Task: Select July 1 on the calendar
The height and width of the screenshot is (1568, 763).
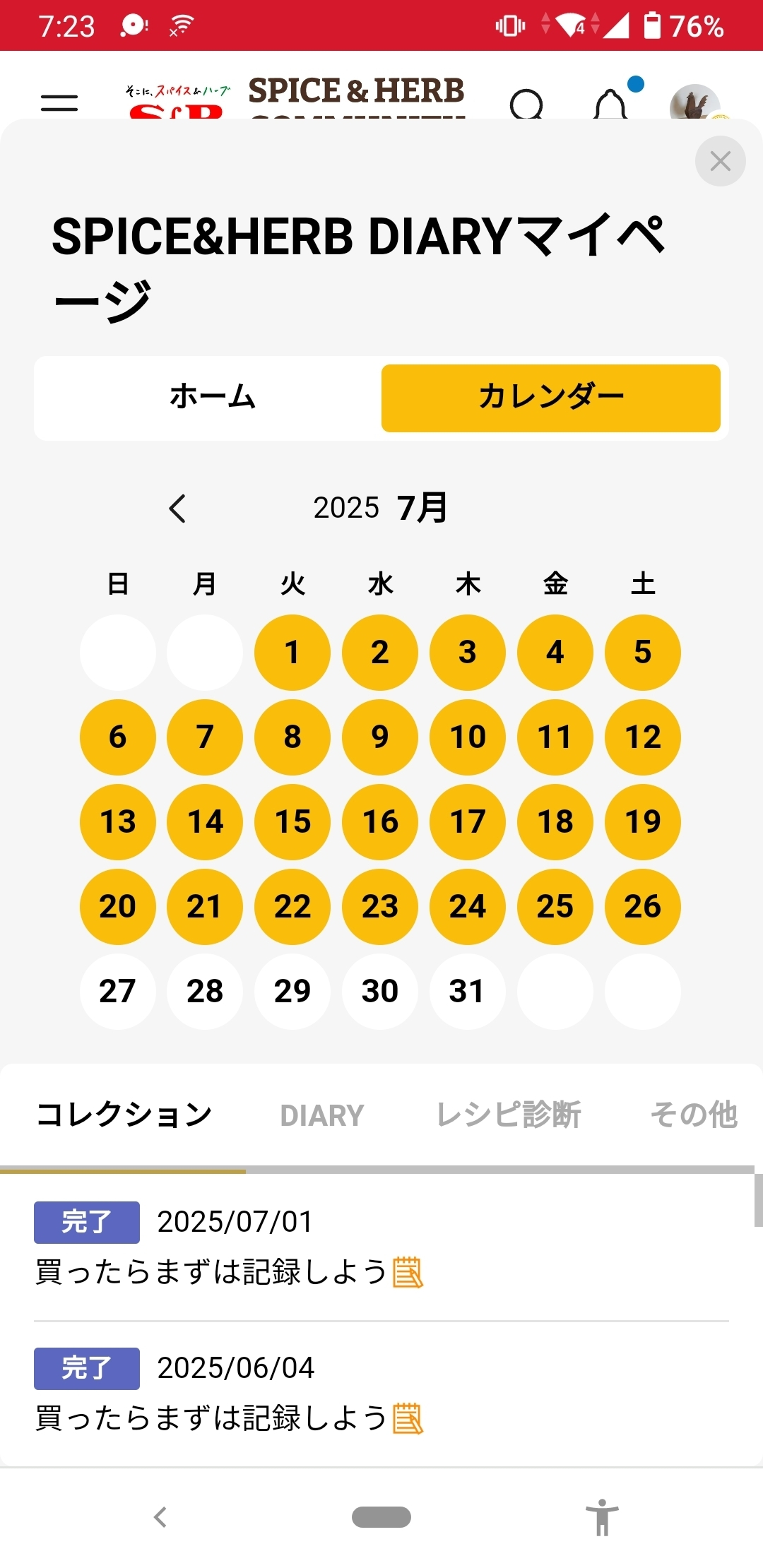Action: pyautogui.click(x=292, y=652)
